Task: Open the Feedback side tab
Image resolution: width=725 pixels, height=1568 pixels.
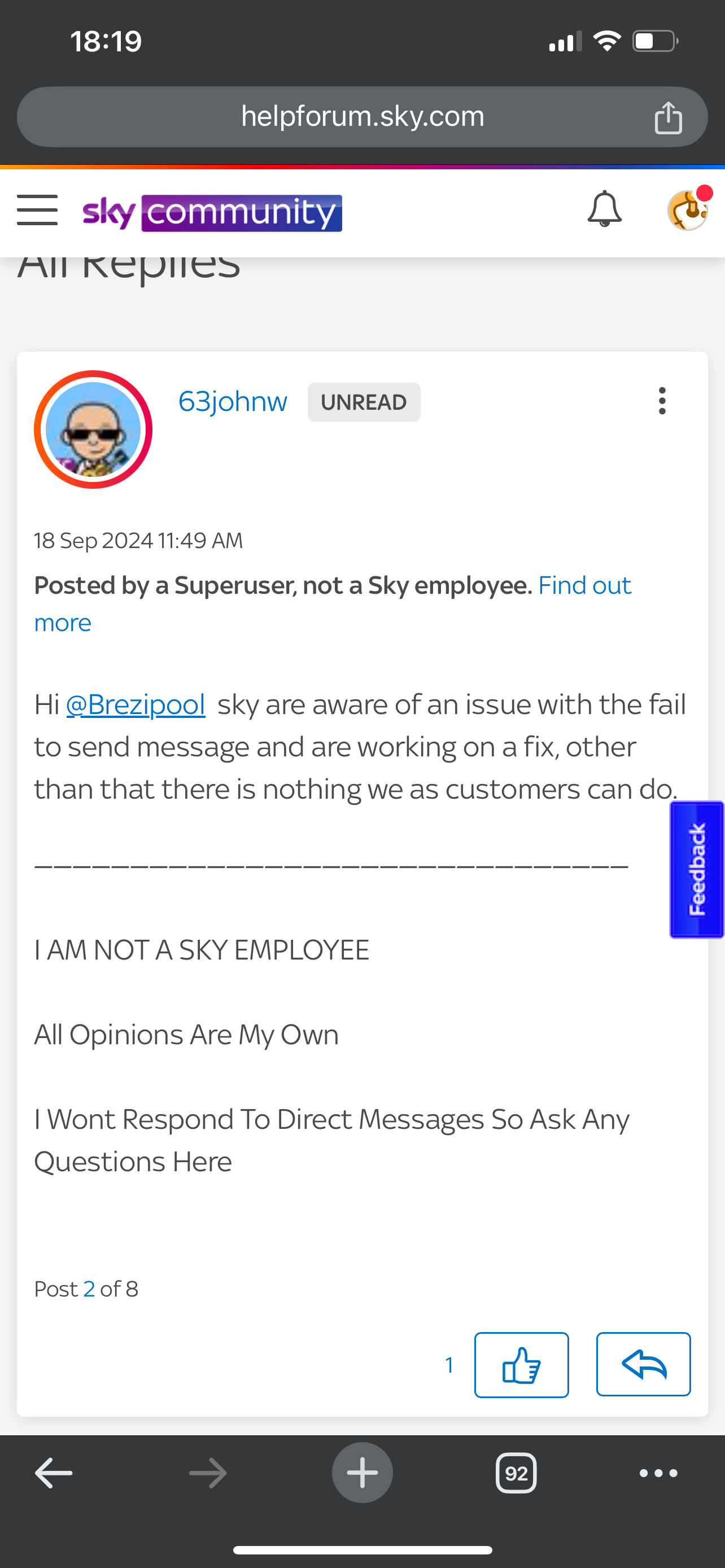Action: [x=697, y=869]
